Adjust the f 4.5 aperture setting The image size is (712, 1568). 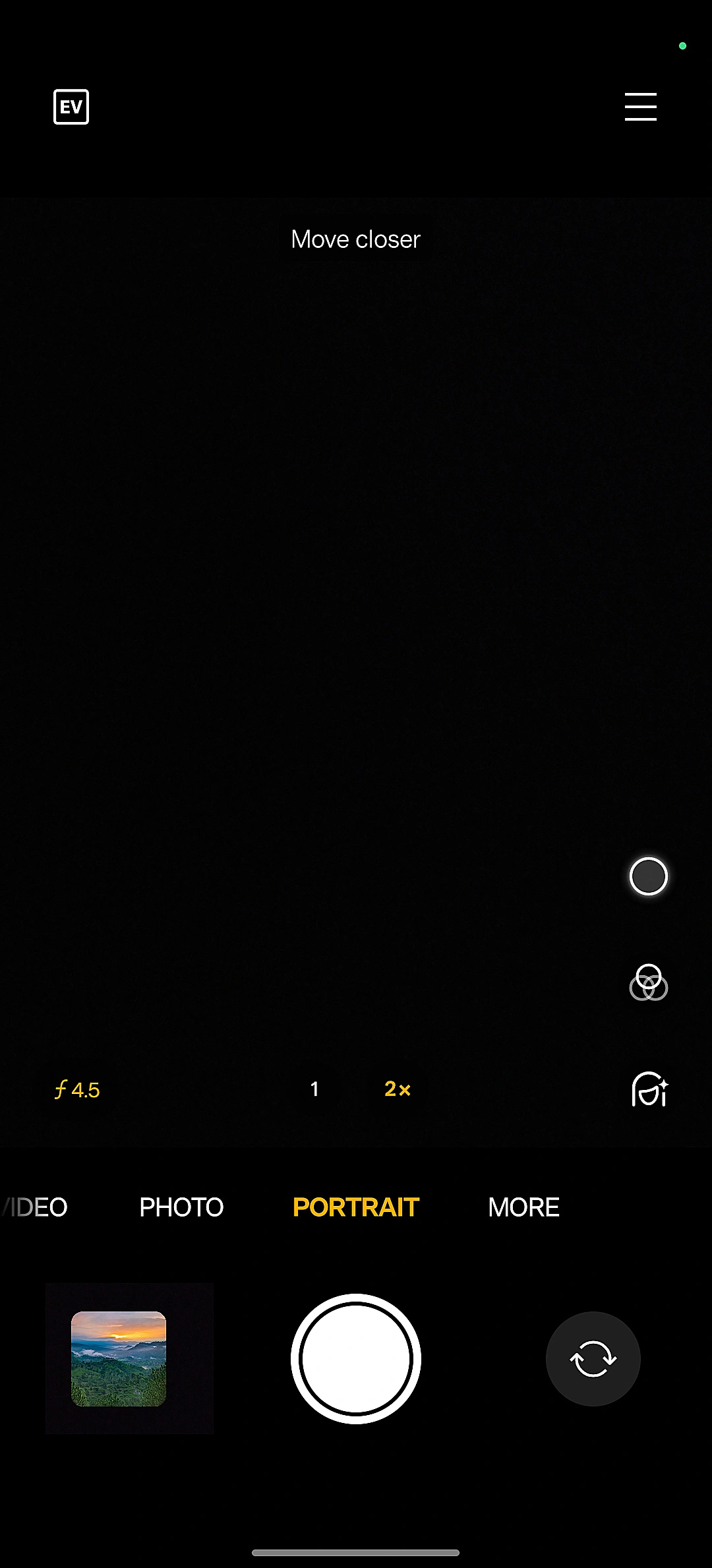(77, 1089)
